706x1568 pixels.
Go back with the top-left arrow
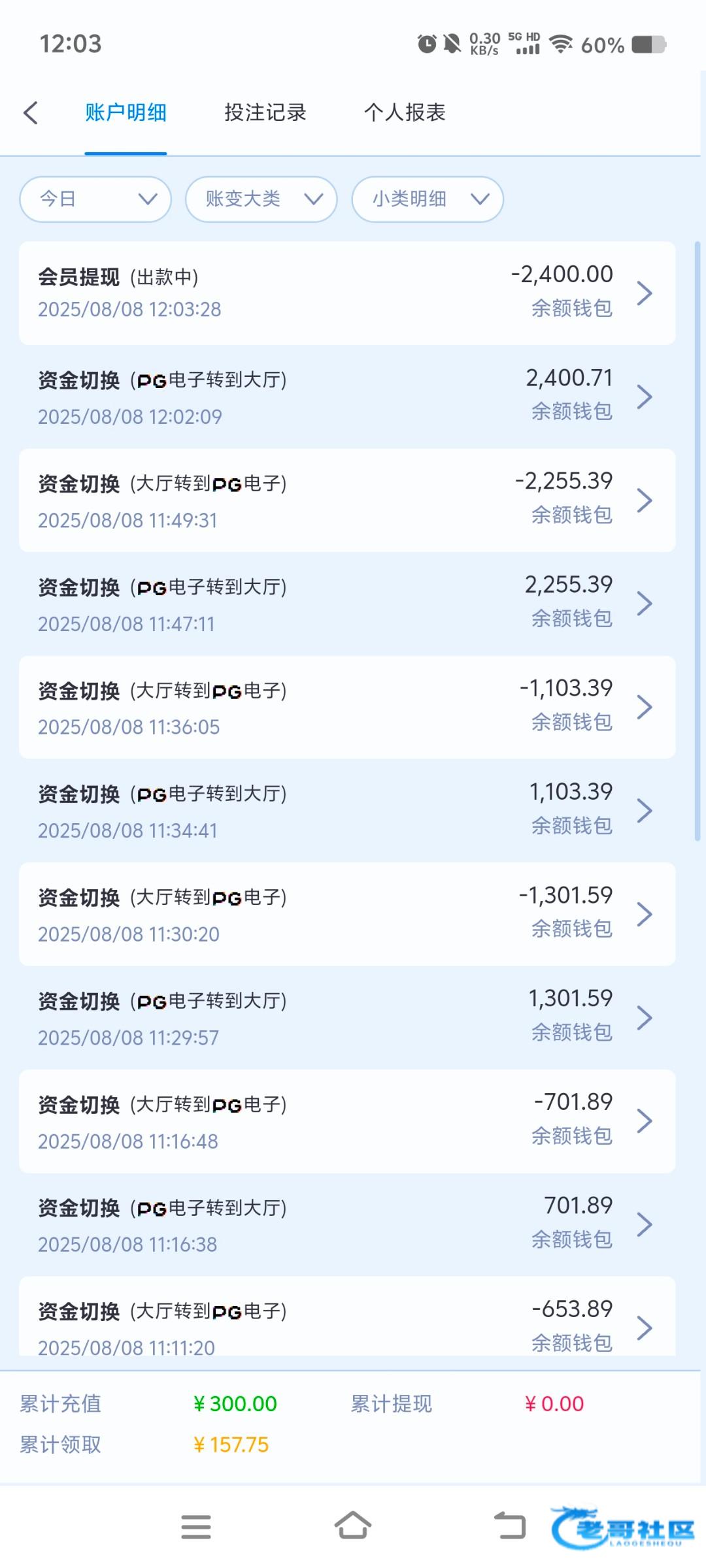tap(31, 112)
